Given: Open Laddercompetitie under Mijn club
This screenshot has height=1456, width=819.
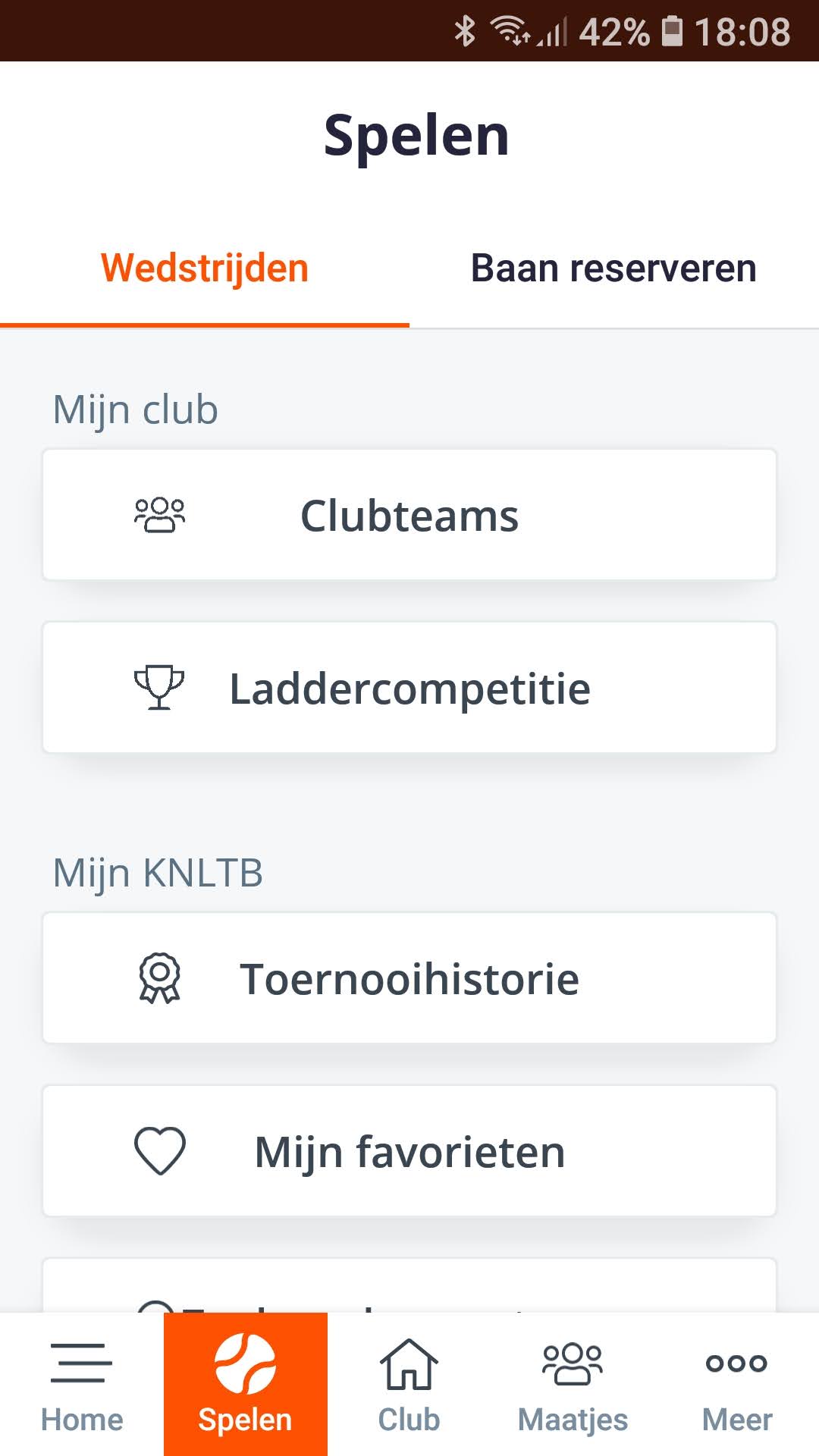Looking at the screenshot, I should [409, 687].
